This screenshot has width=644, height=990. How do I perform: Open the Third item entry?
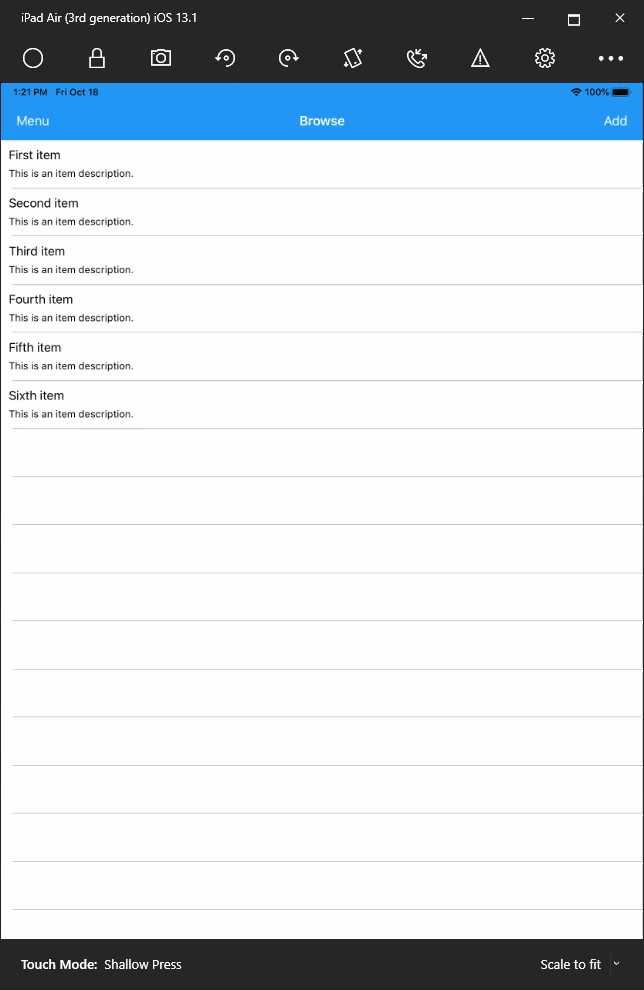(320, 260)
